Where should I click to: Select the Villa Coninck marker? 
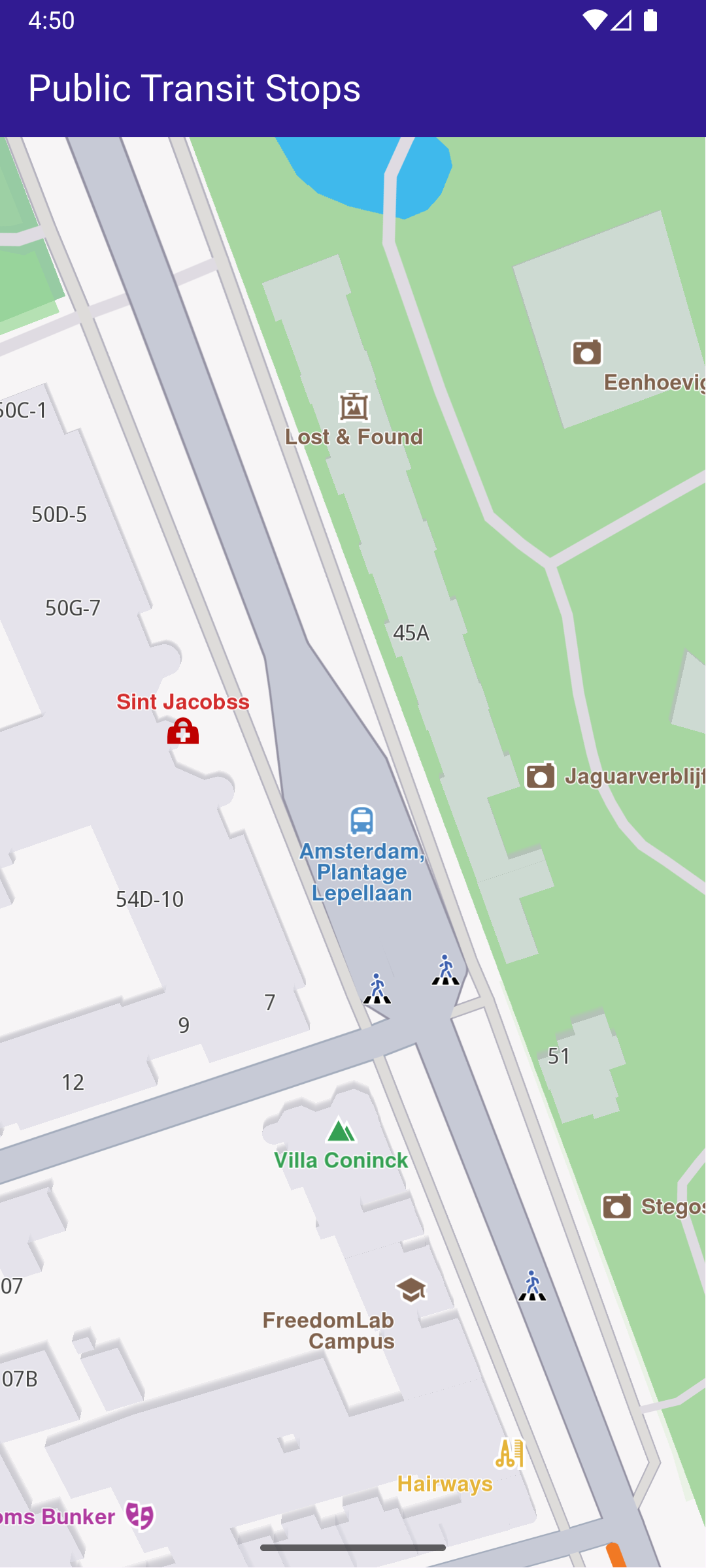pyautogui.click(x=341, y=1130)
